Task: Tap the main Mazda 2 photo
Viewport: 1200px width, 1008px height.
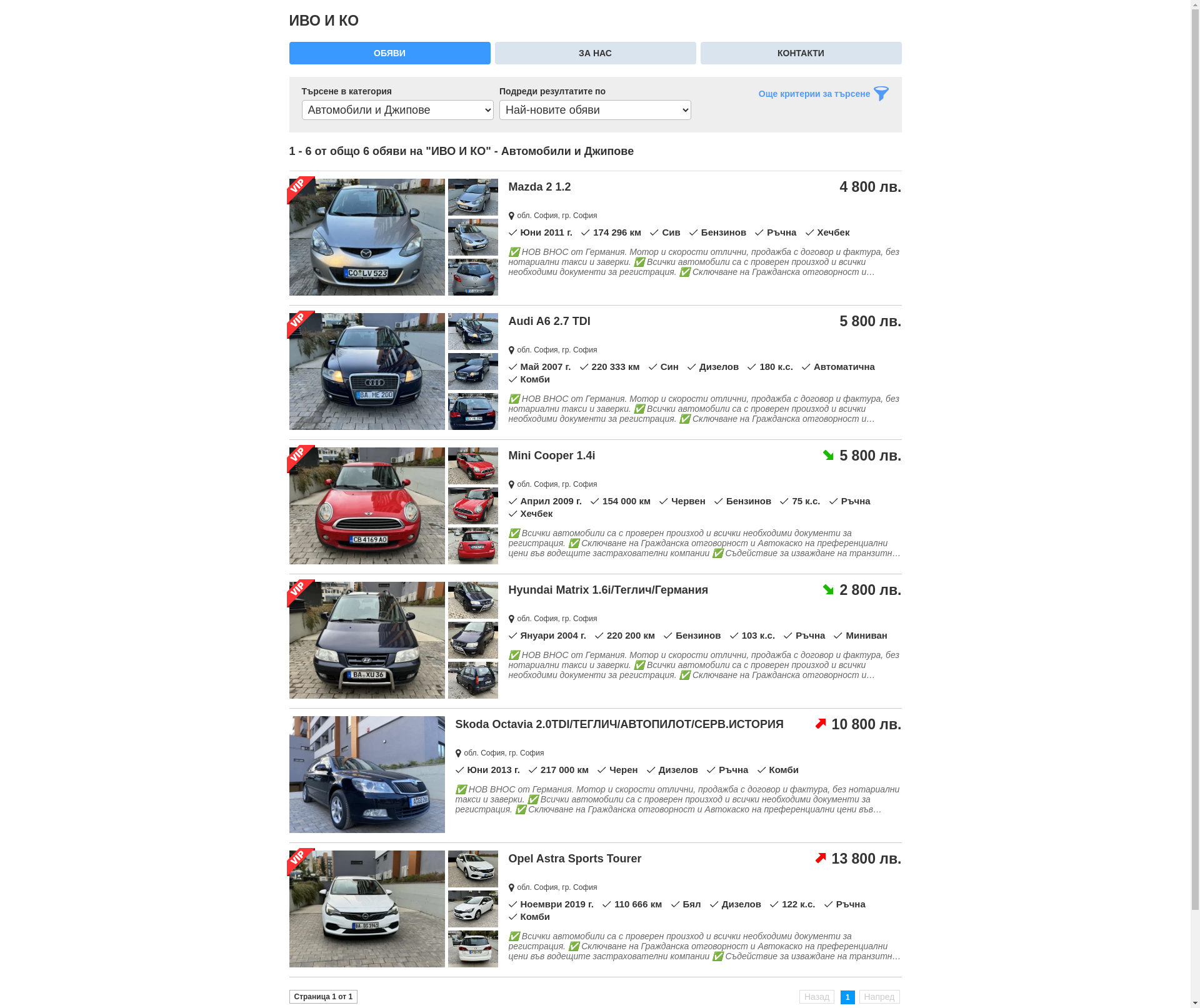Action: tap(367, 237)
